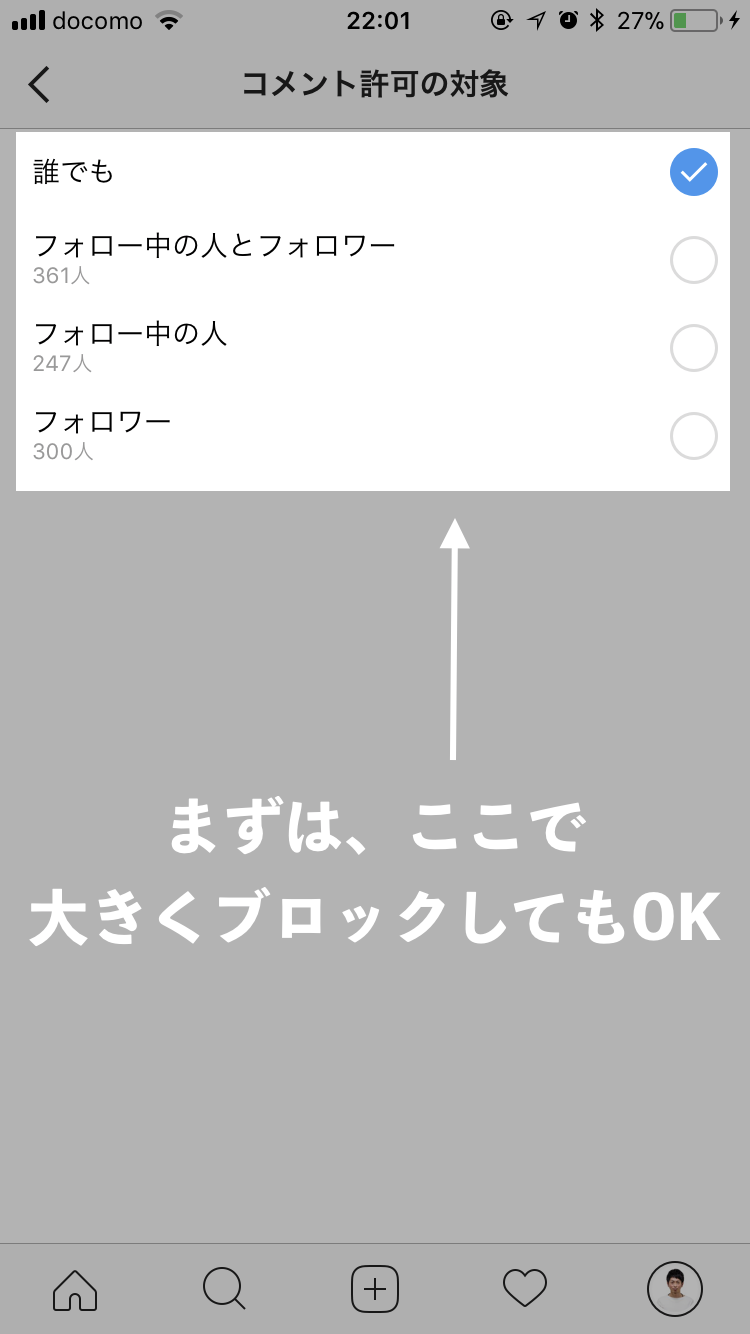Choose the フォロワー 300人 option
This screenshot has height=1334, width=750.
pyautogui.click(x=373, y=436)
